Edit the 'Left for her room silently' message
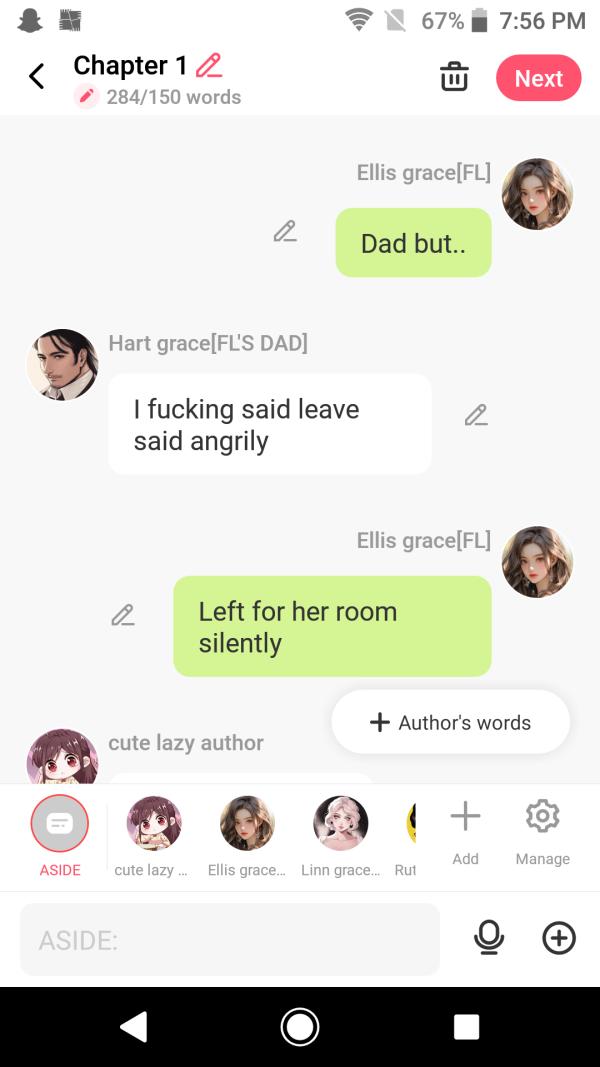Image resolution: width=600 pixels, height=1067 pixels. pyautogui.click(x=123, y=615)
